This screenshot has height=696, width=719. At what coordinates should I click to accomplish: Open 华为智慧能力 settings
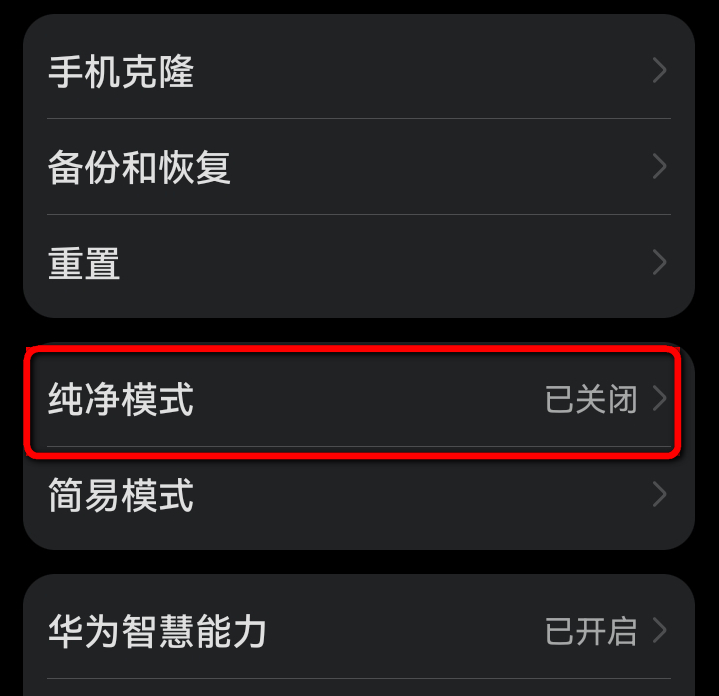click(x=358, y=632)
